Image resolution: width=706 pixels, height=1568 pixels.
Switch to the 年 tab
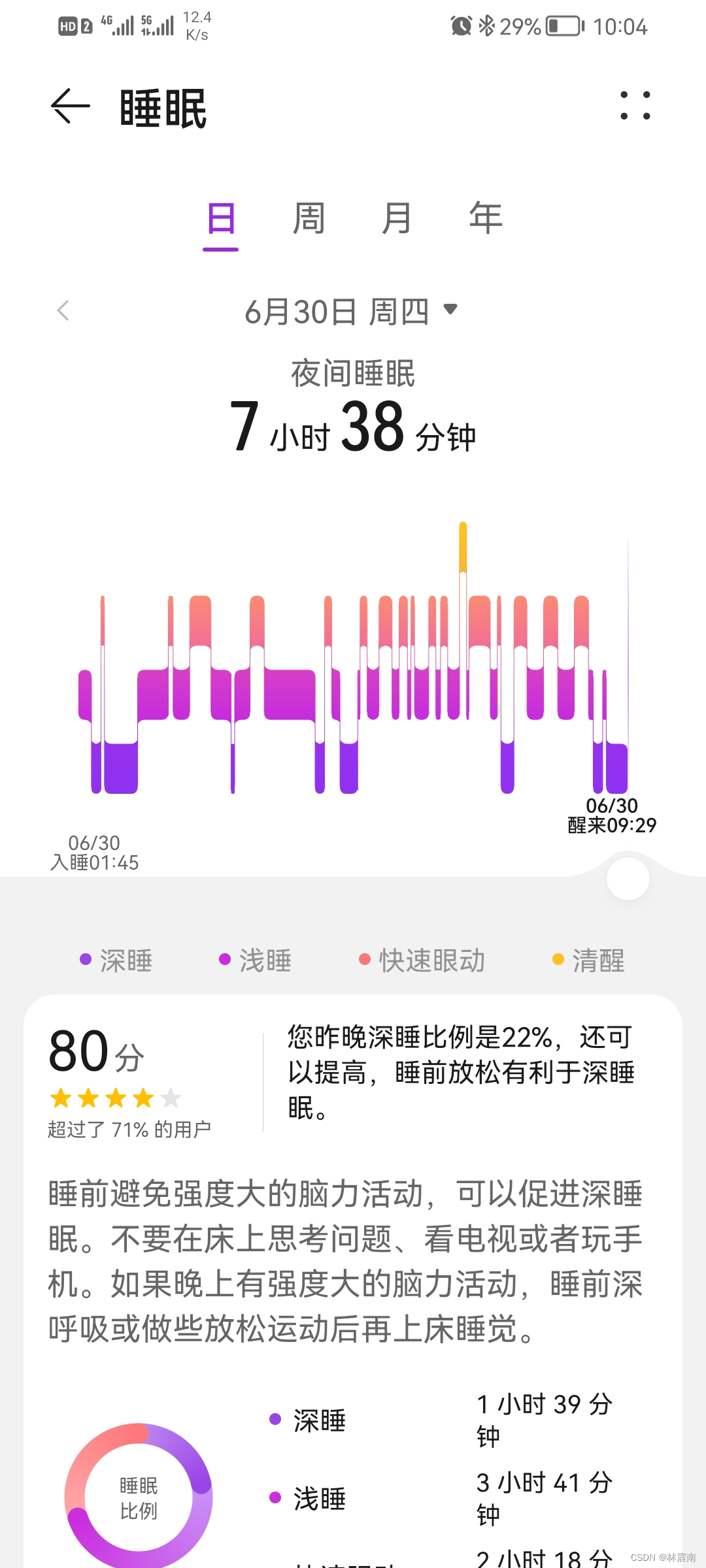pyautogui.click(x=486, y=220)
